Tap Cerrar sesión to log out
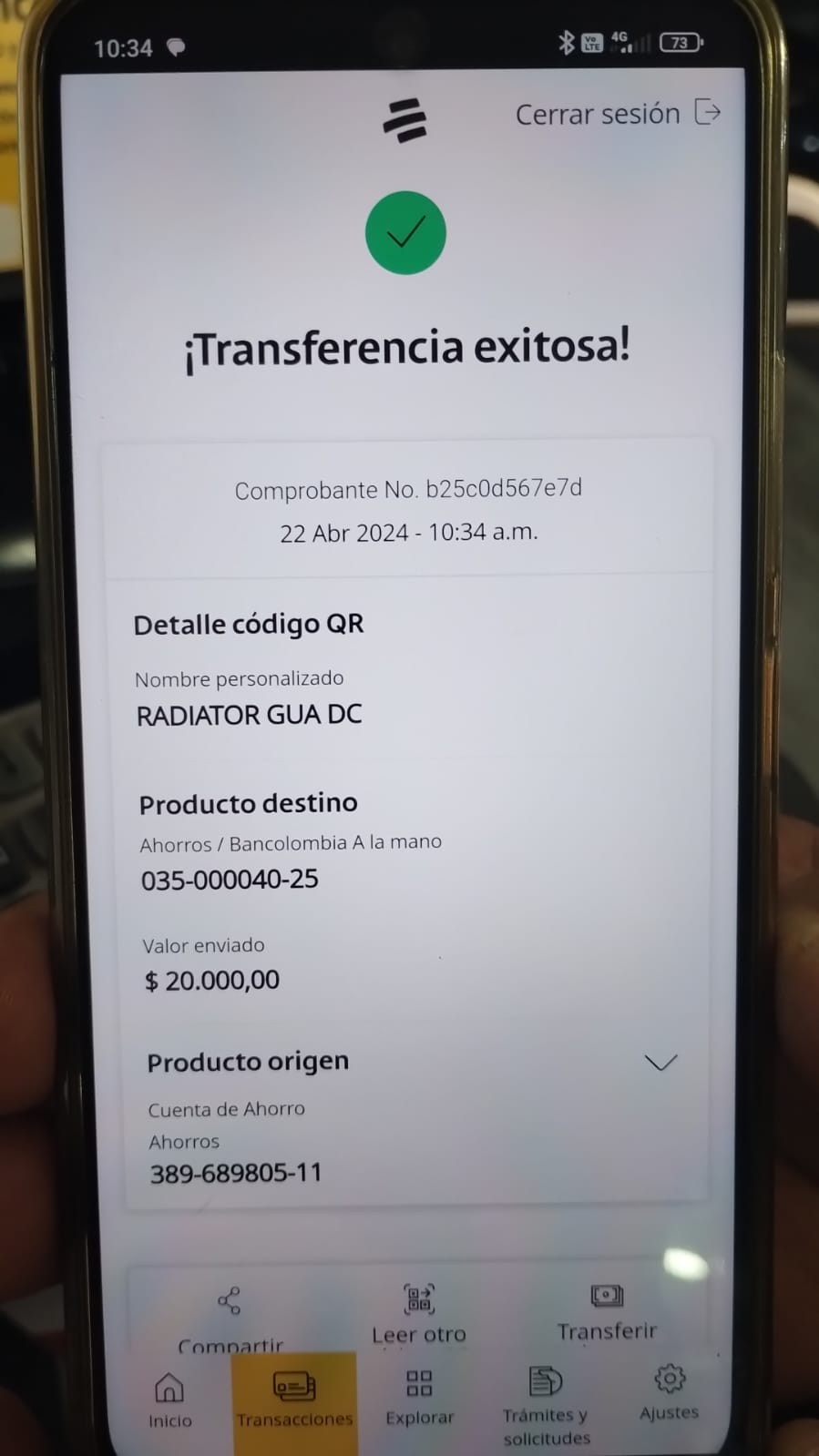Screen dimensions: 819x1456 click(617, 114)
